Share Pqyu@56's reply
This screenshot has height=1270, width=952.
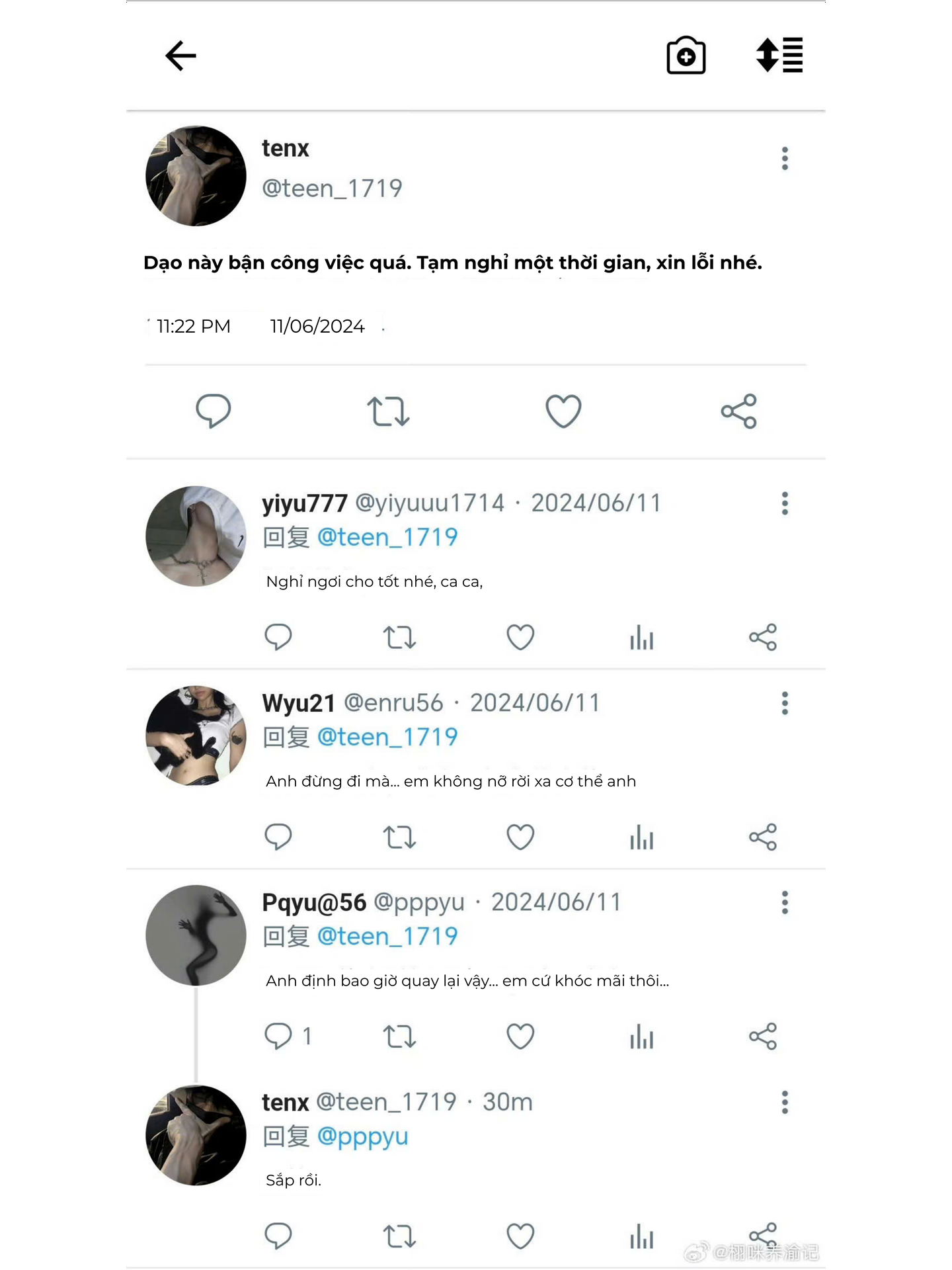tap(763, 1037)
